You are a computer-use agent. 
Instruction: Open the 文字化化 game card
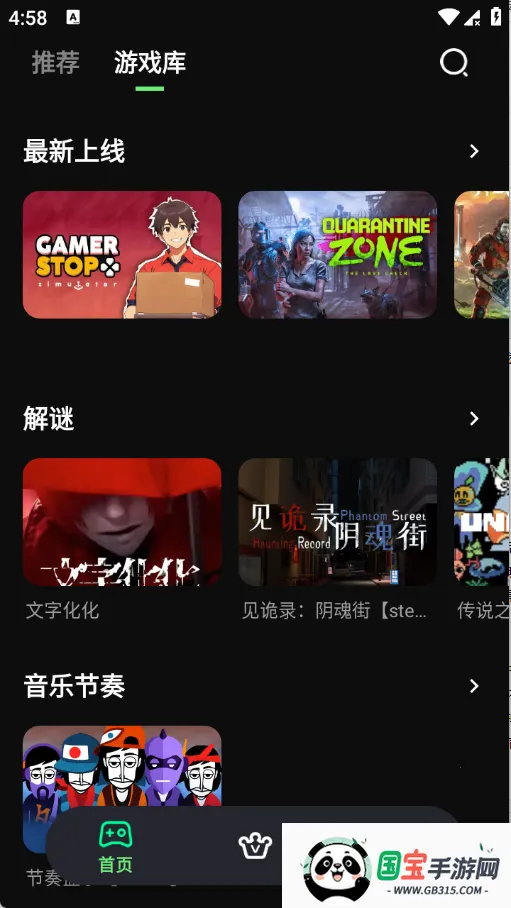pyautogui.click(x=122, y=522)
